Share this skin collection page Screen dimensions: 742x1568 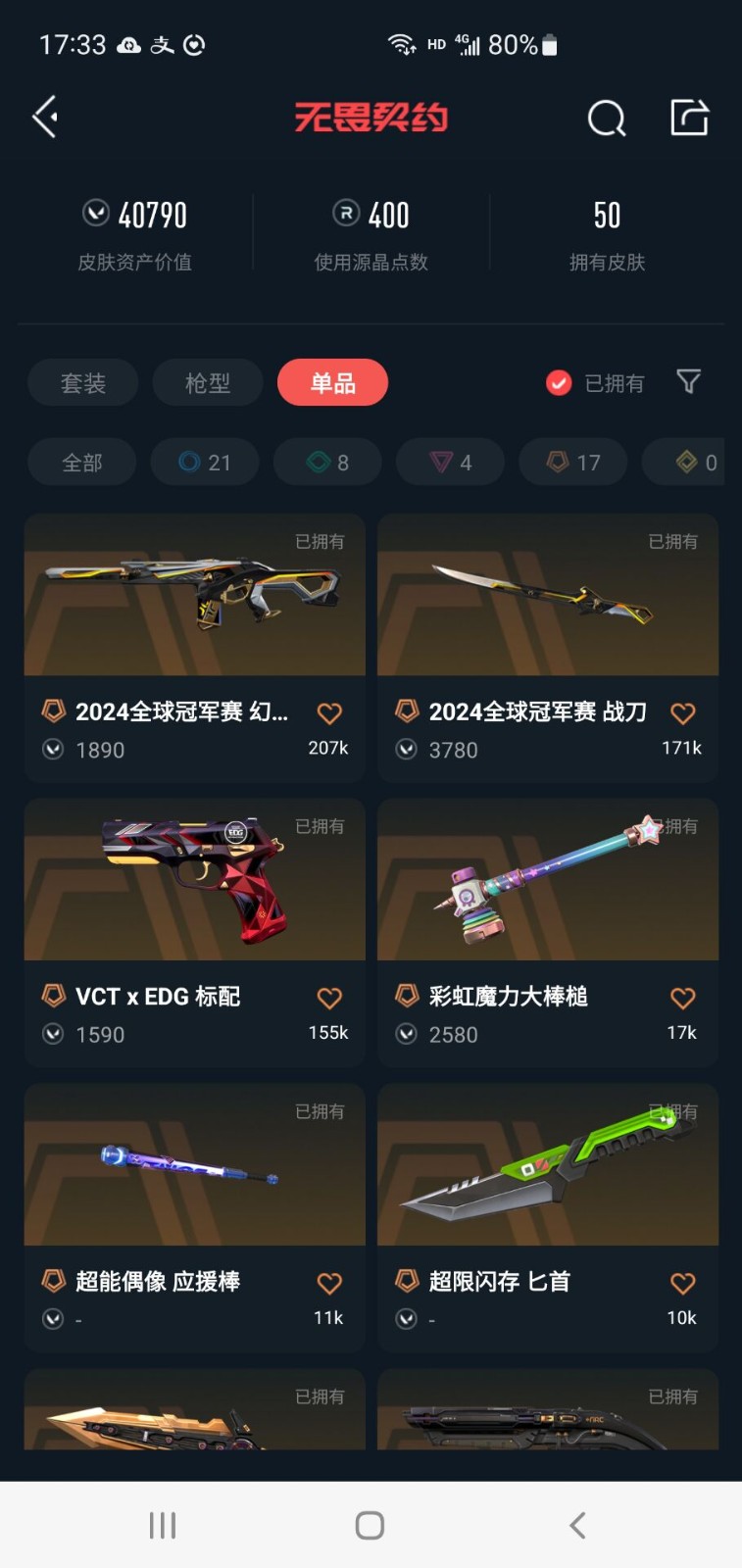click(x=689, y=118)
